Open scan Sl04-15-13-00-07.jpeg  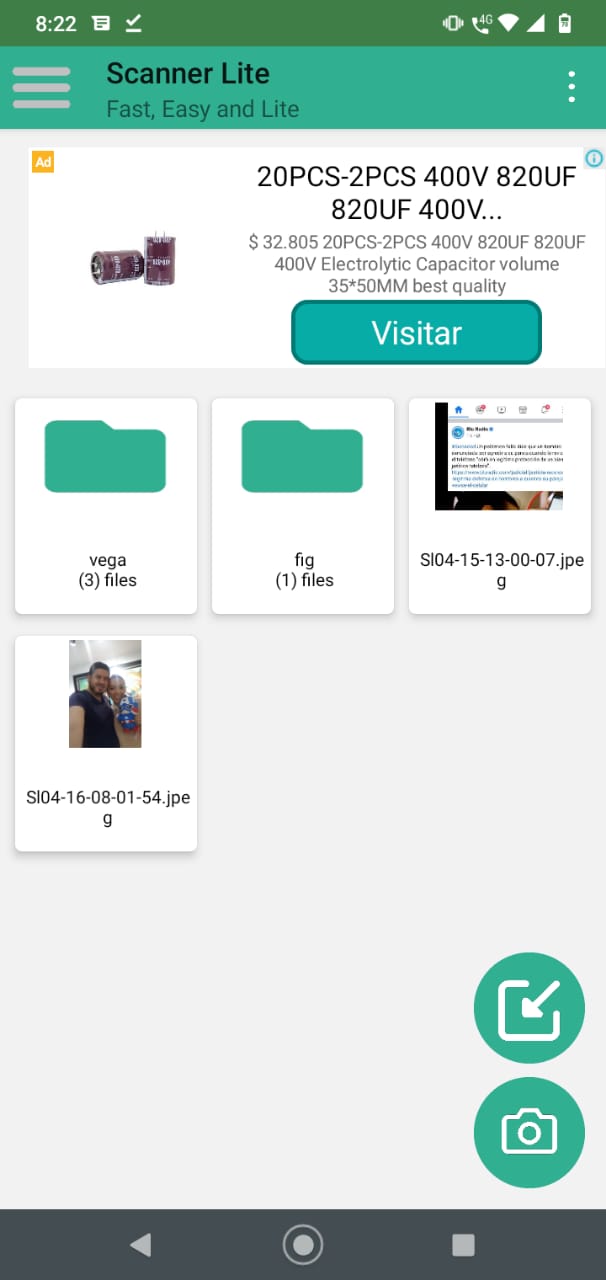click(499, 505)
